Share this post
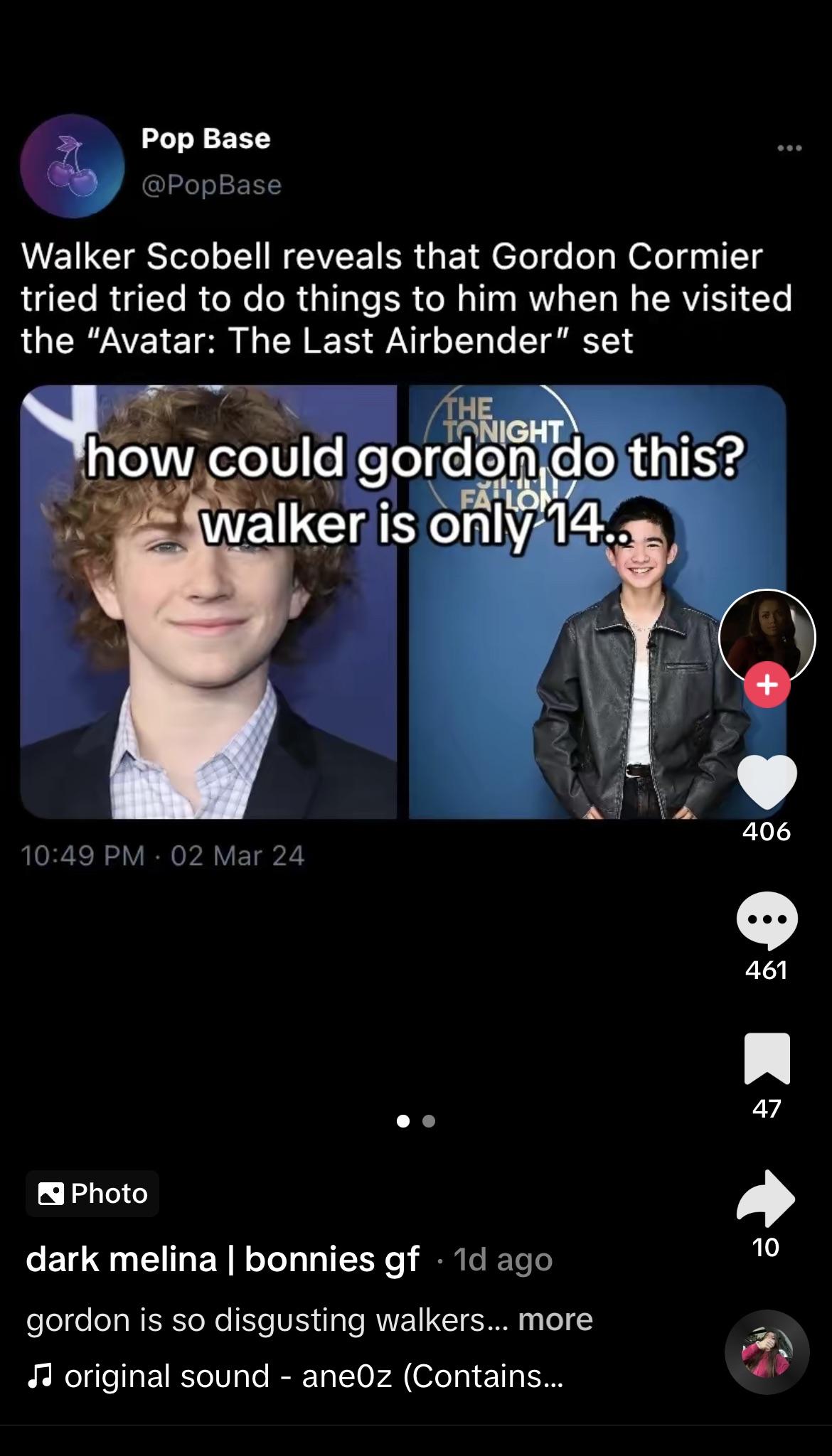Image resolution: width=832 pixels, height=1456 pixels. 766,1199
